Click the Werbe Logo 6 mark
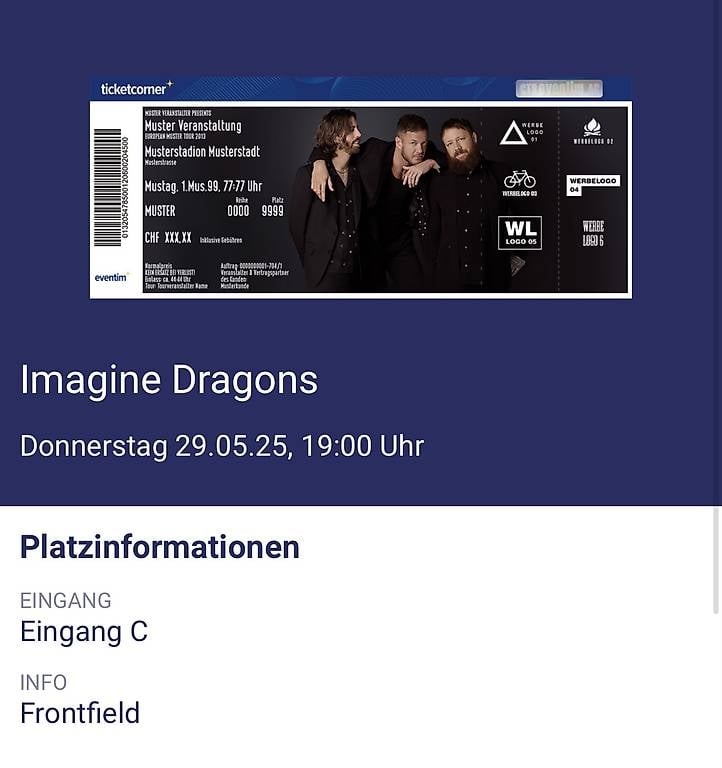 pos(593,232)
